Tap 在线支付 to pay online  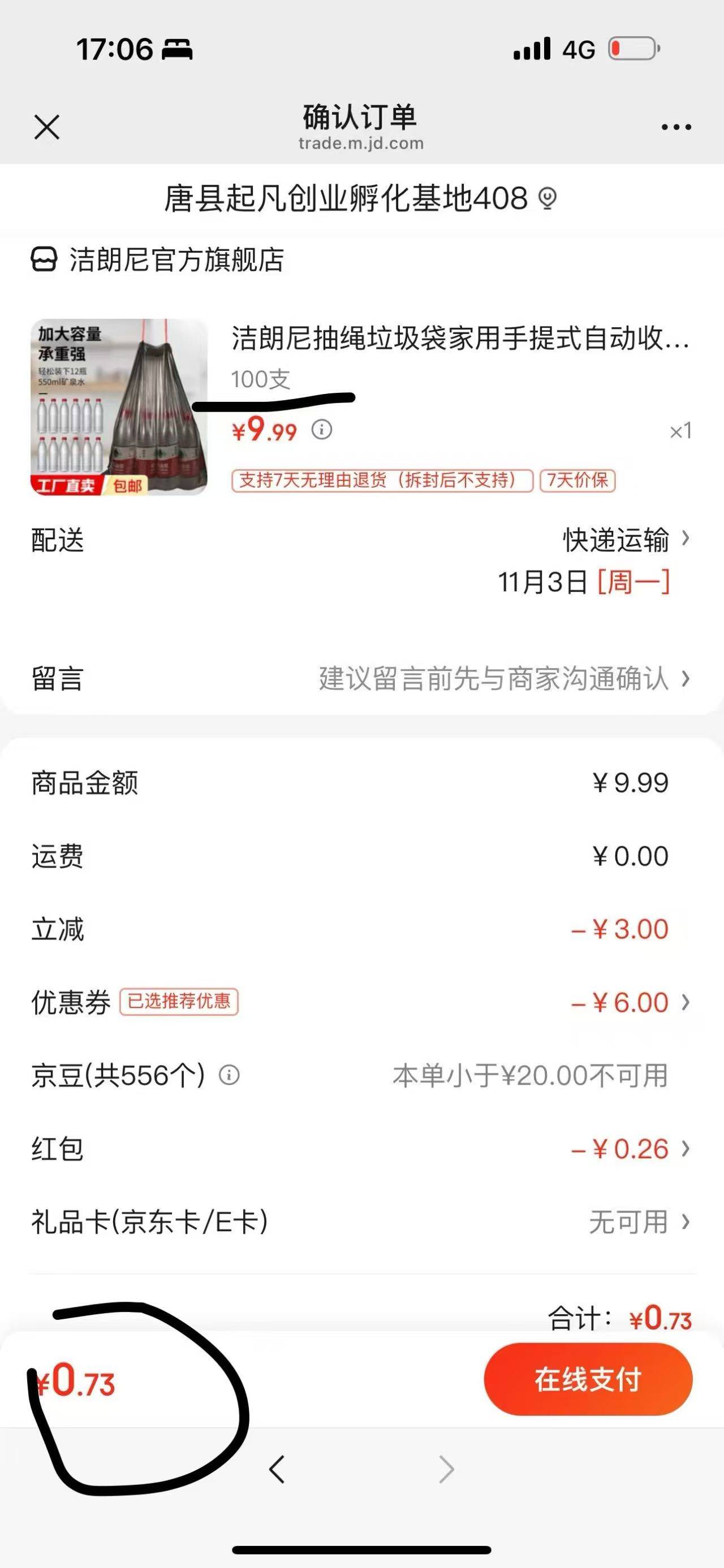tap(588, 1379)
